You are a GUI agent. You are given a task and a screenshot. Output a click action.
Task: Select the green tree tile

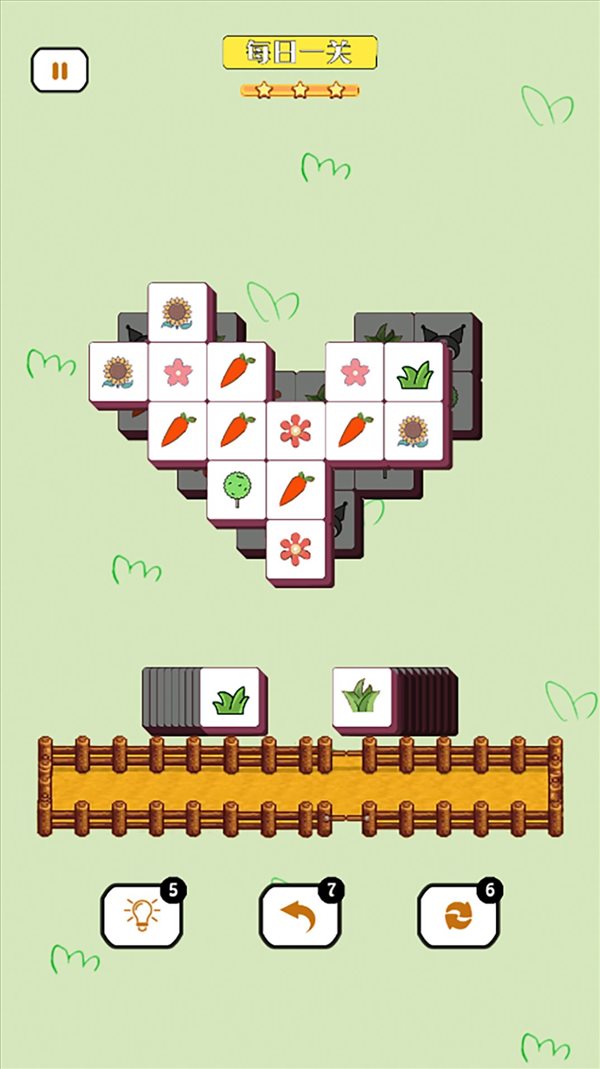point(236,489)
